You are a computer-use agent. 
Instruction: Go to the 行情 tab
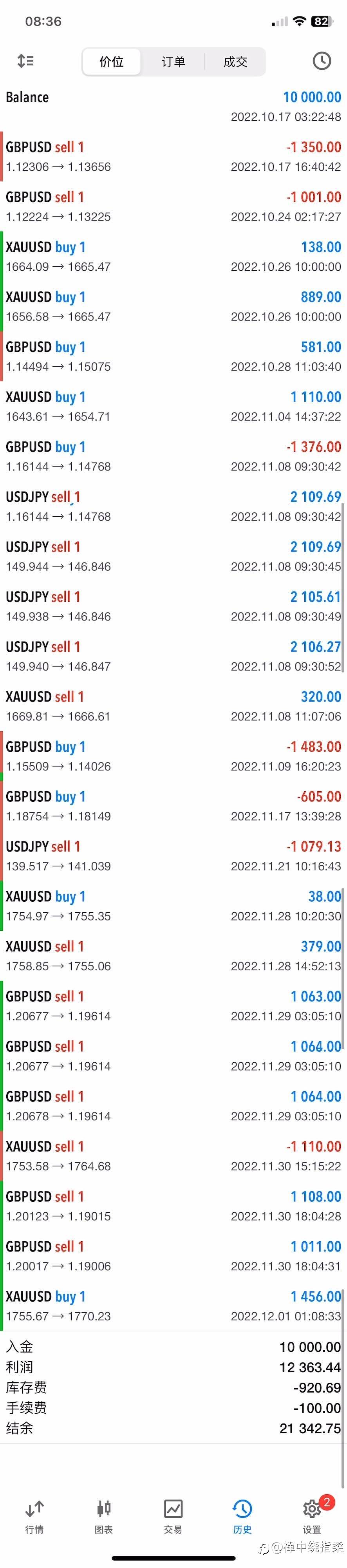coord(35,1516)
